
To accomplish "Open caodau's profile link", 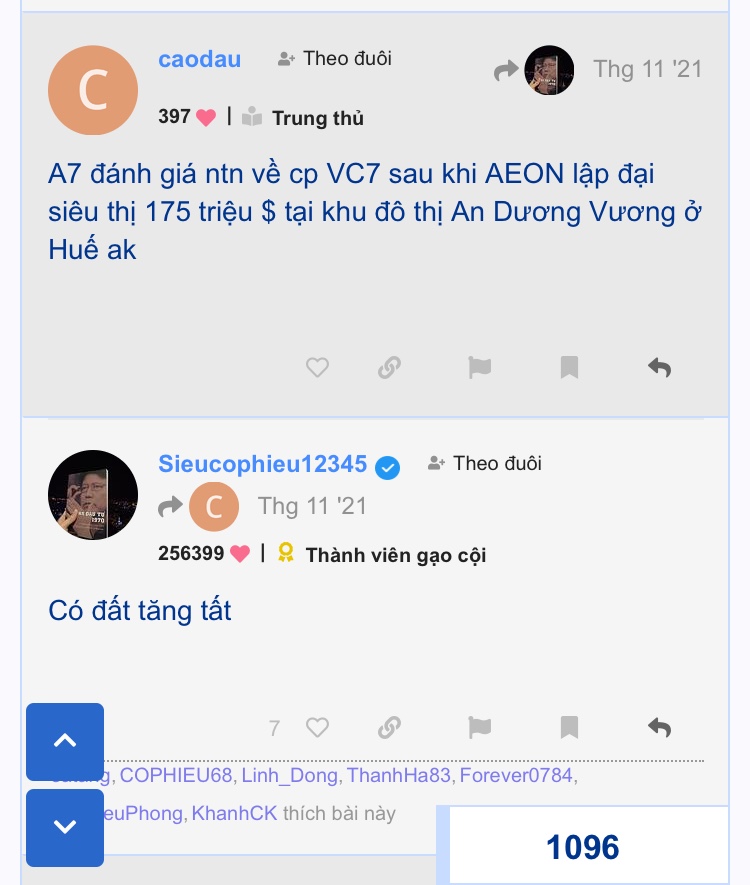I will click(199, 59).
